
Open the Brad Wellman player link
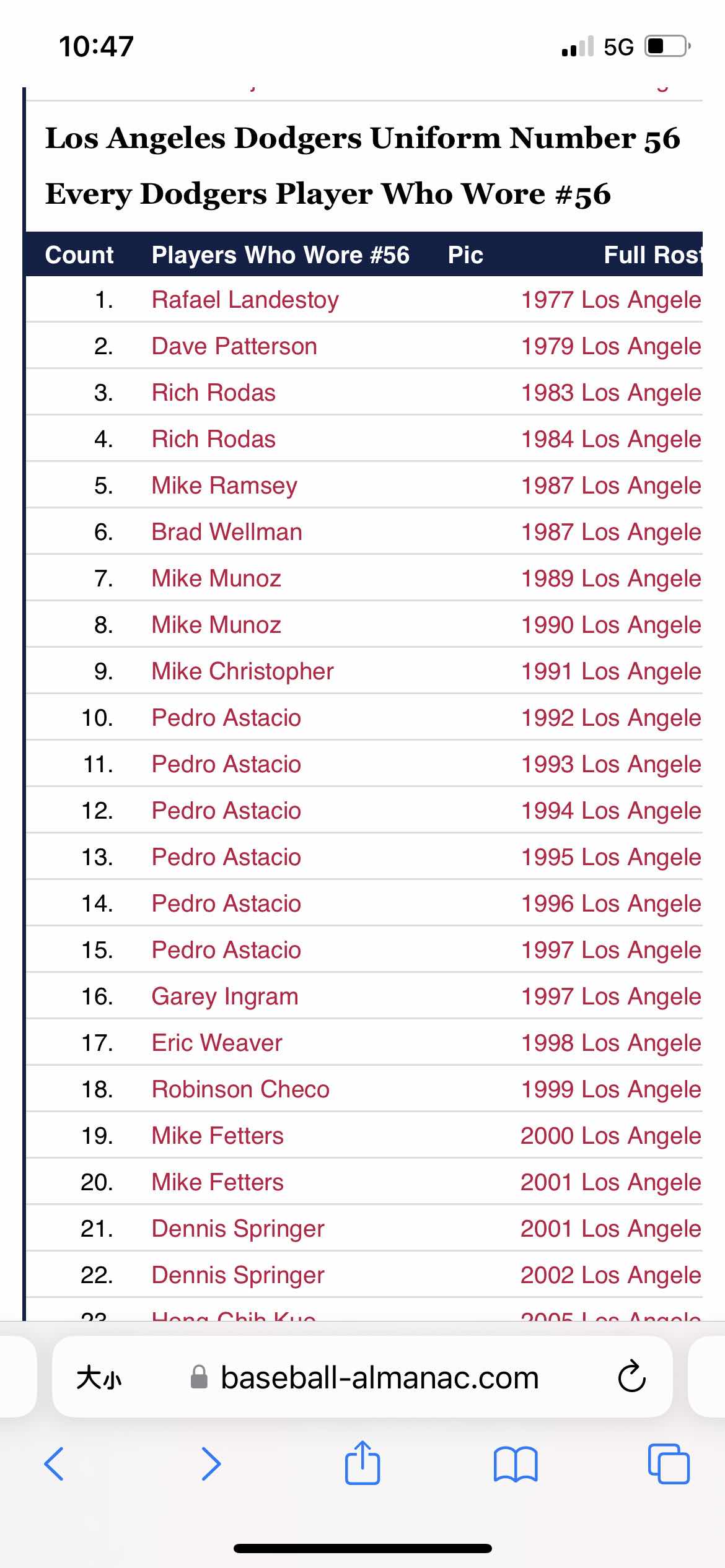(x=227, y=532)
